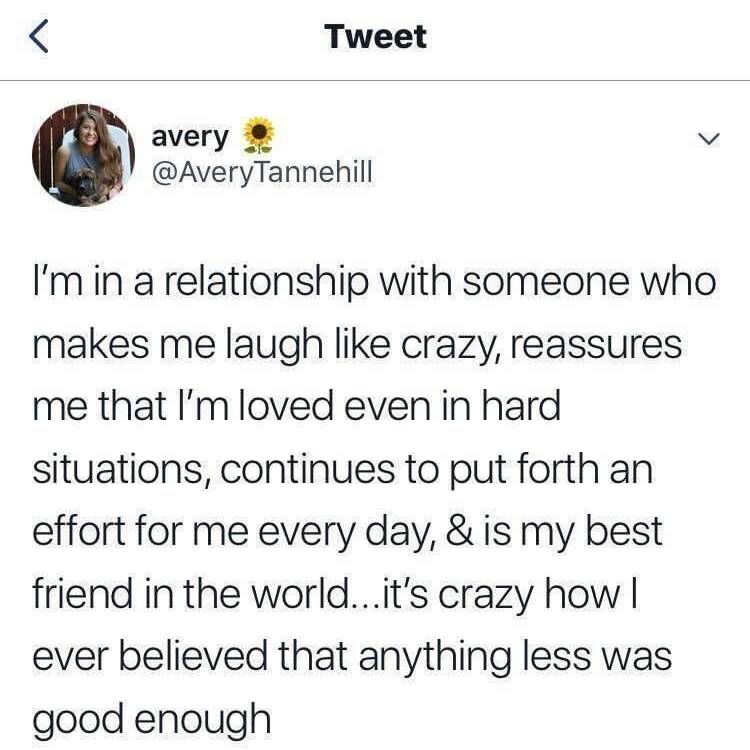The image size is (750, 750).
Task: Open avery's profile picture
Action: pyautogui.click(x=83, y=154)
